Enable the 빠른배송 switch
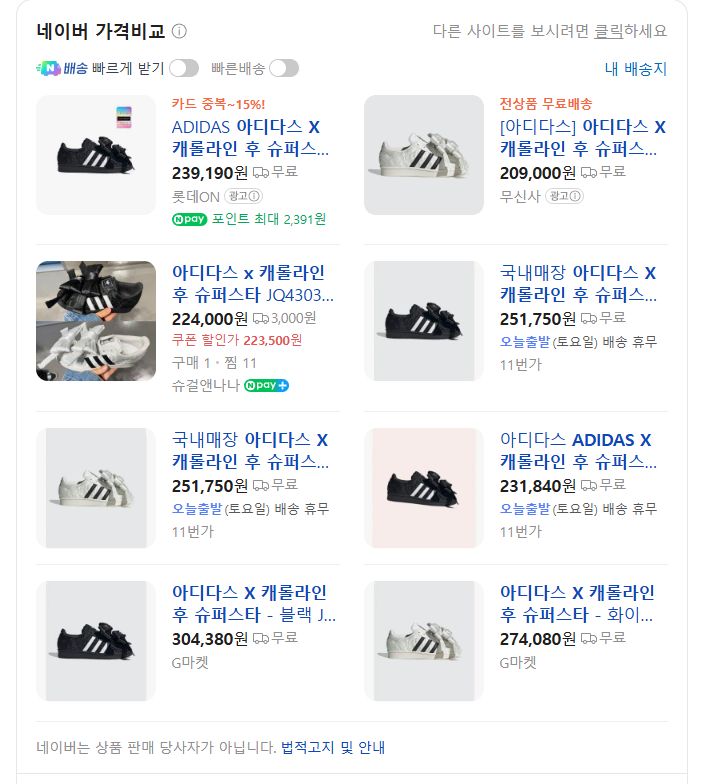 [x=284, y=68]
